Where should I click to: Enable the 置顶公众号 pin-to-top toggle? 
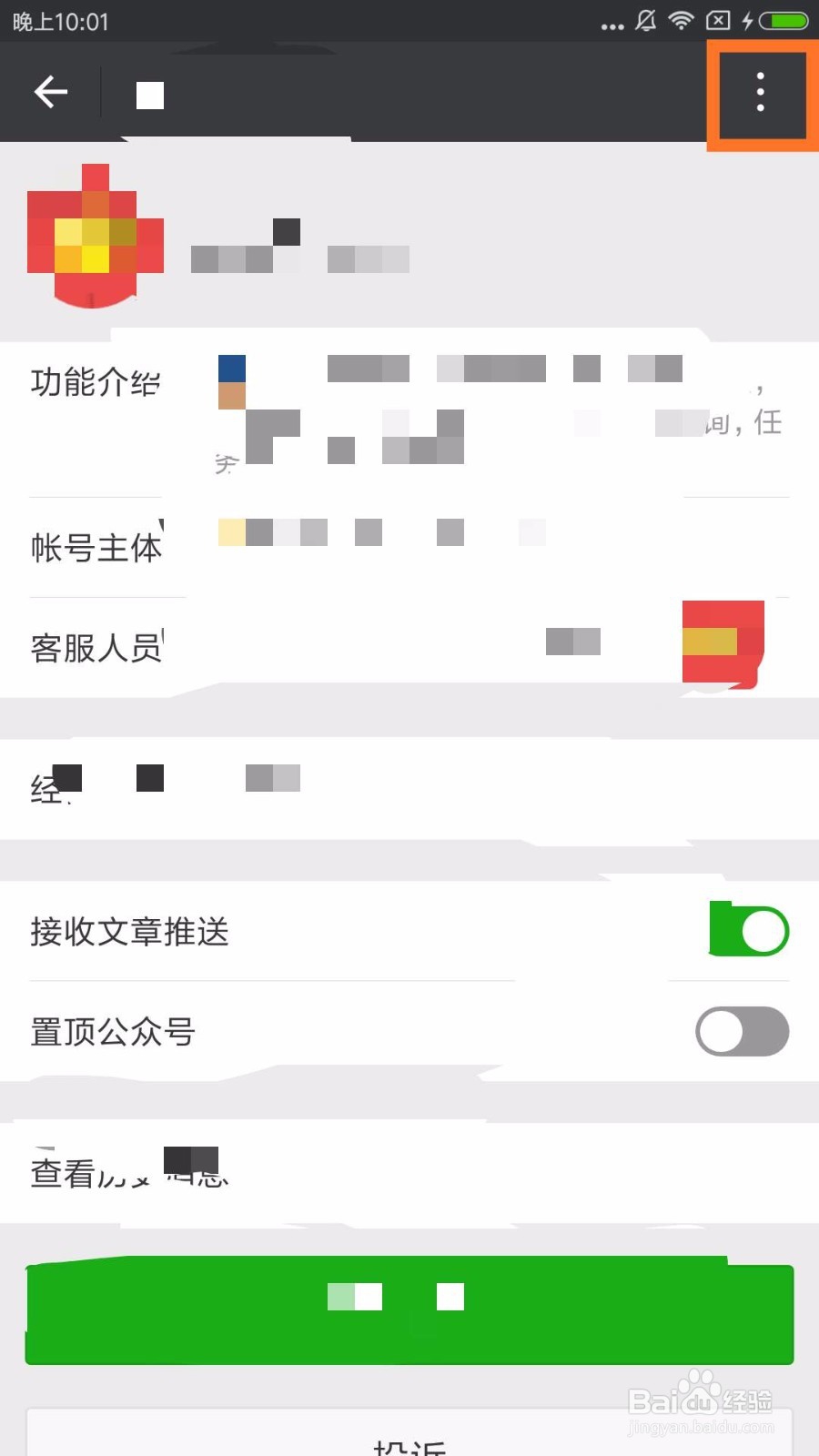[743, 1031]
